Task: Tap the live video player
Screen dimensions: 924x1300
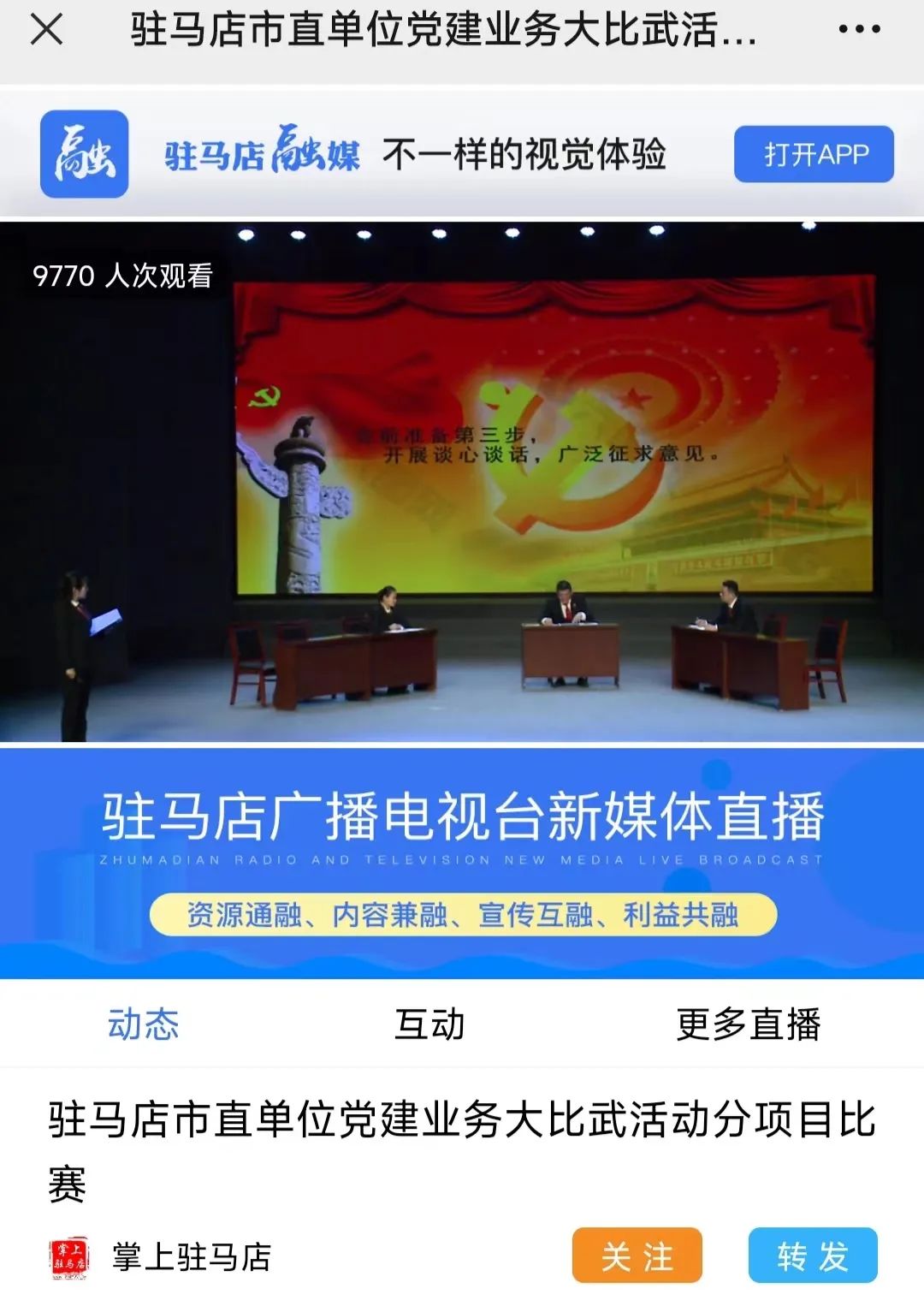Action: [x=462, y=484]
